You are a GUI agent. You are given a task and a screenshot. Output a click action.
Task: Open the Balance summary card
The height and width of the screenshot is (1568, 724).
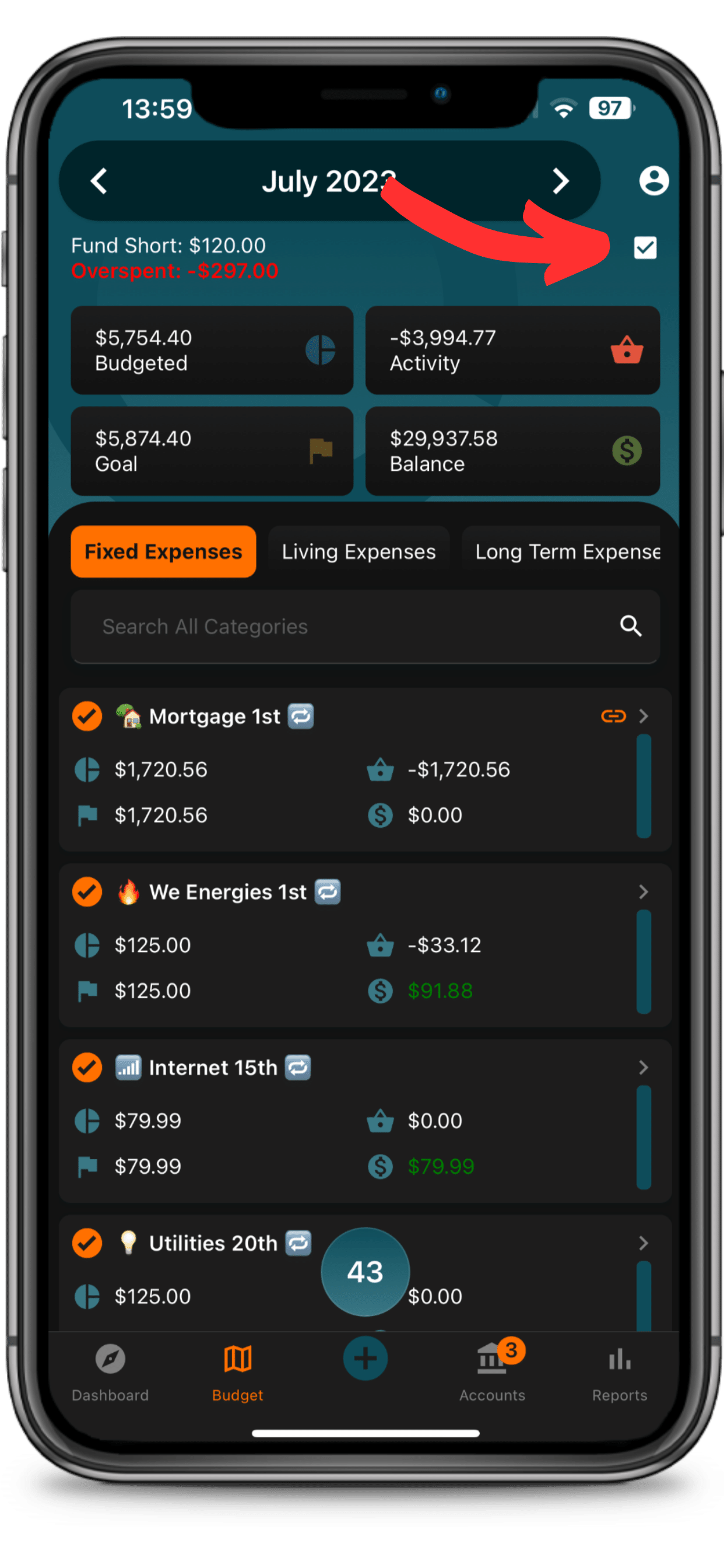pyautogui.click(x=512, y=451)
